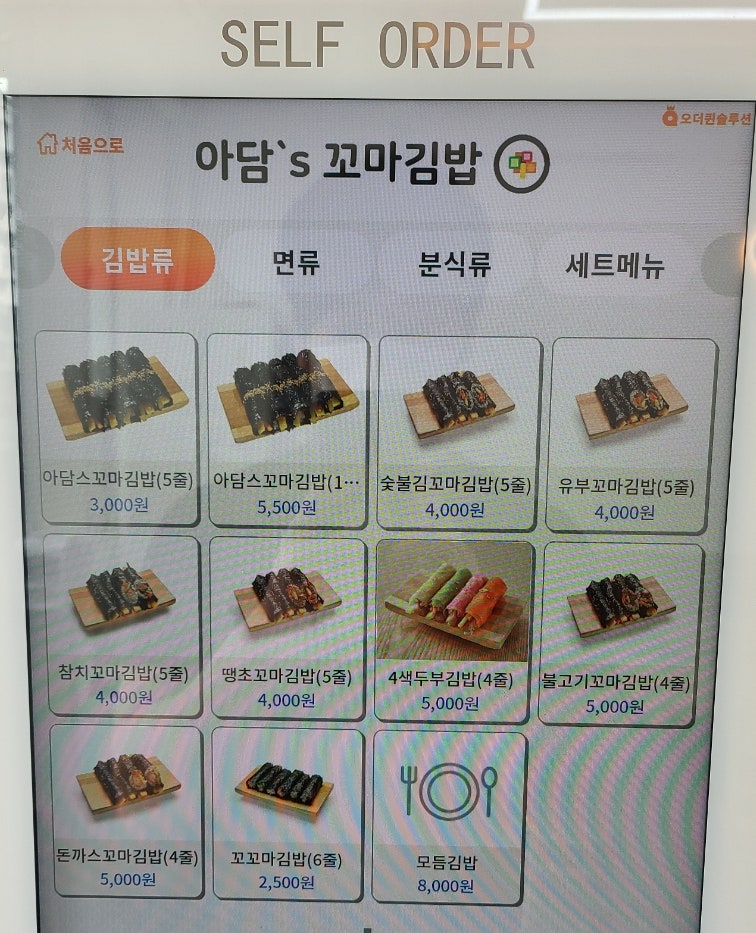
Task: Choose 4색두부김밥(4줄)
Action: pyautogui.click(x=453, y=630)
